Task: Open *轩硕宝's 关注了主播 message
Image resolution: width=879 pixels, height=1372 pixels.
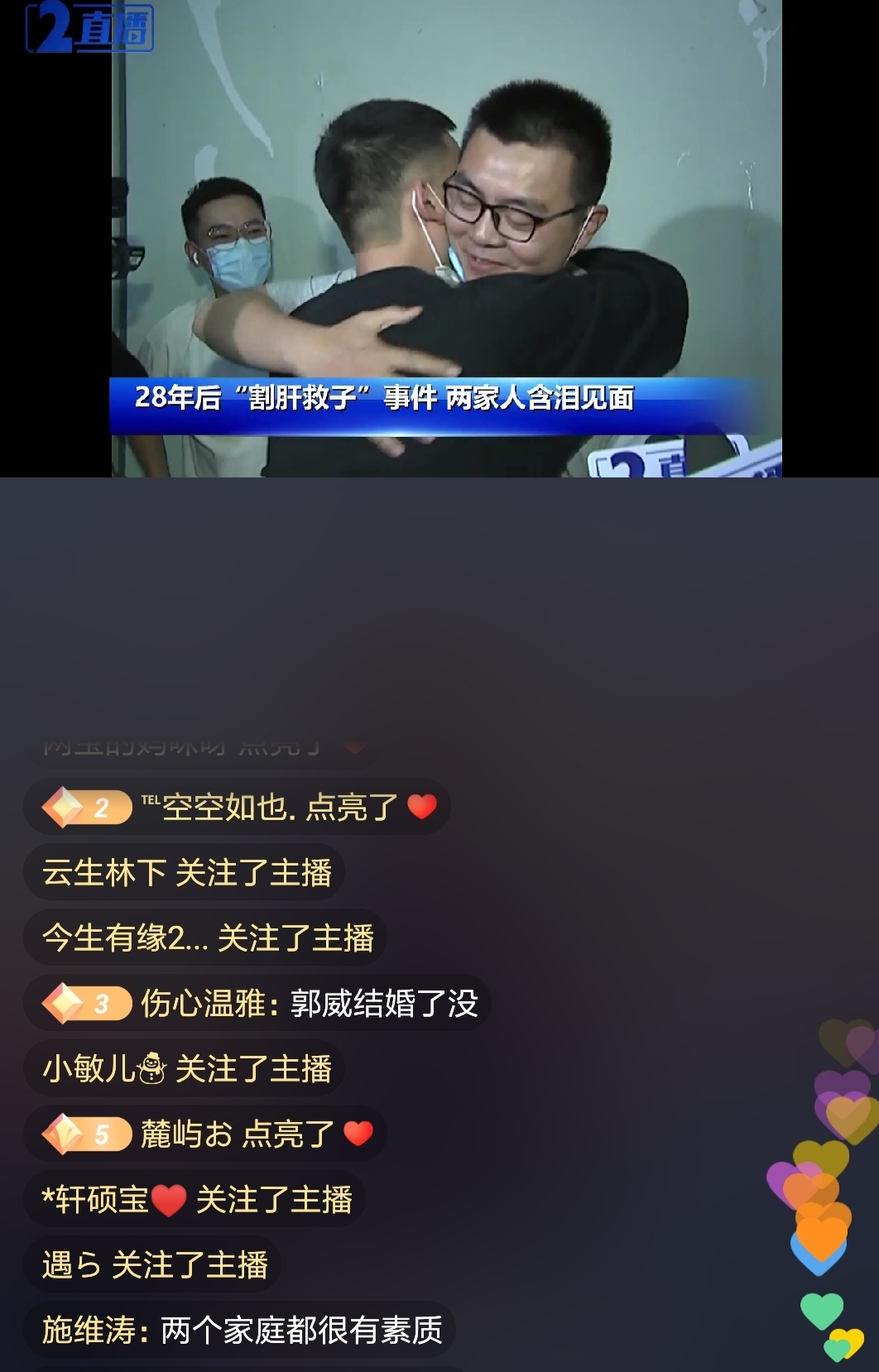Action: coord(196,1200)
